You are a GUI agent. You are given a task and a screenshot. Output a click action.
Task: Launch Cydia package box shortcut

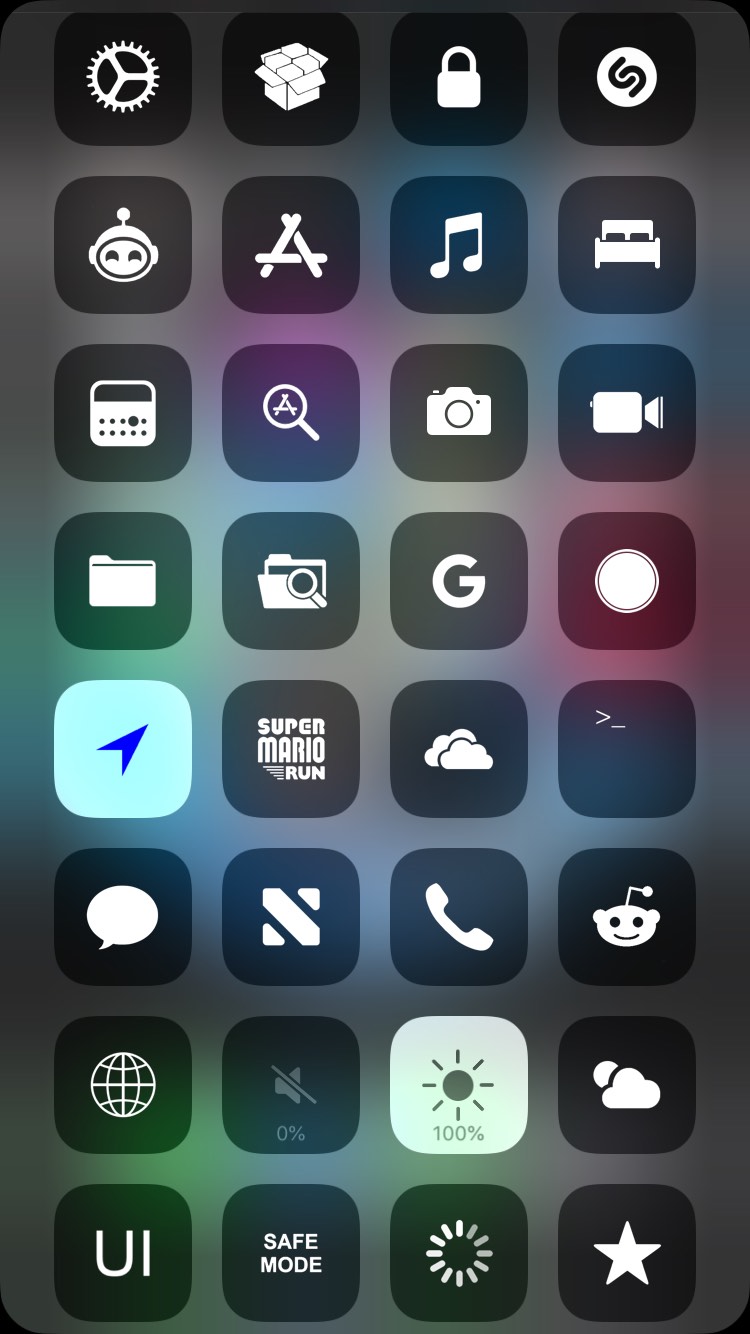291,77
